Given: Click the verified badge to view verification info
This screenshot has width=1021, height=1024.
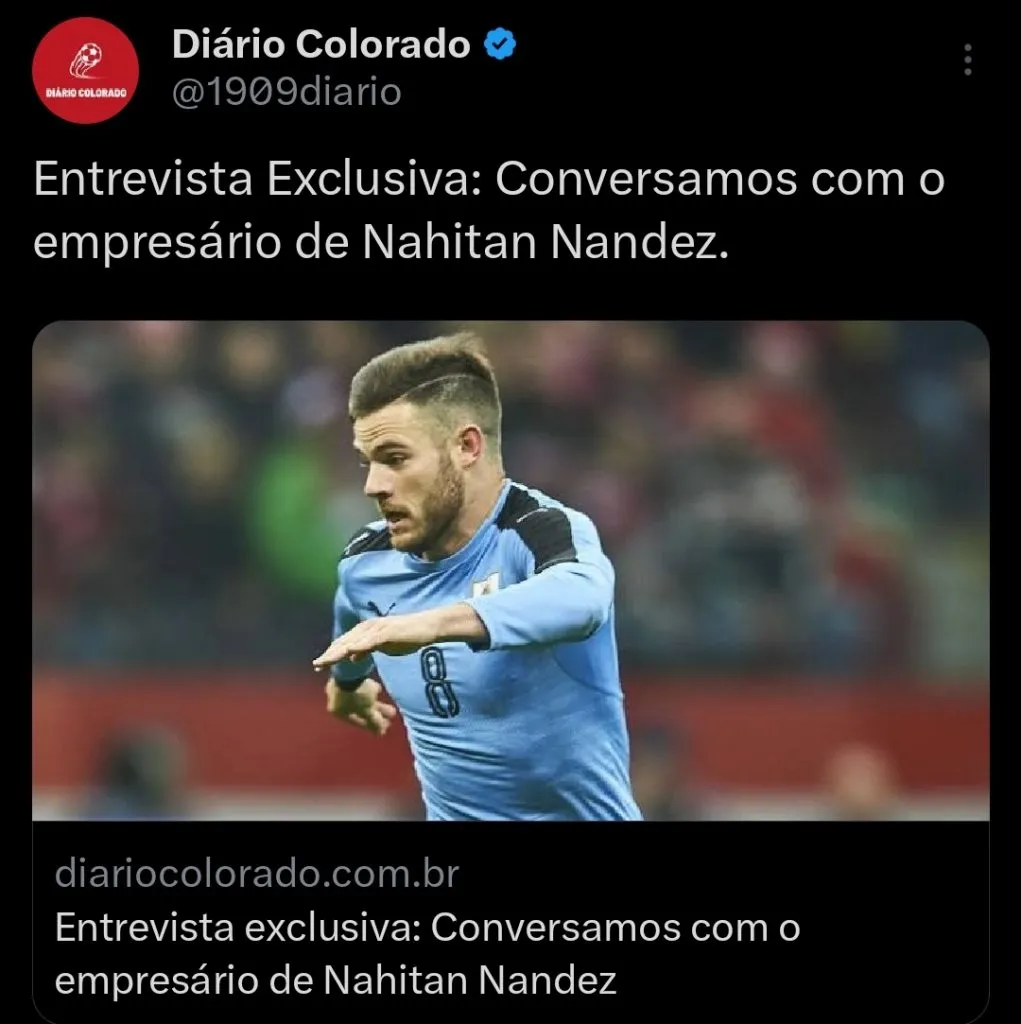Looking at the screenshot, I should point(497,44).
